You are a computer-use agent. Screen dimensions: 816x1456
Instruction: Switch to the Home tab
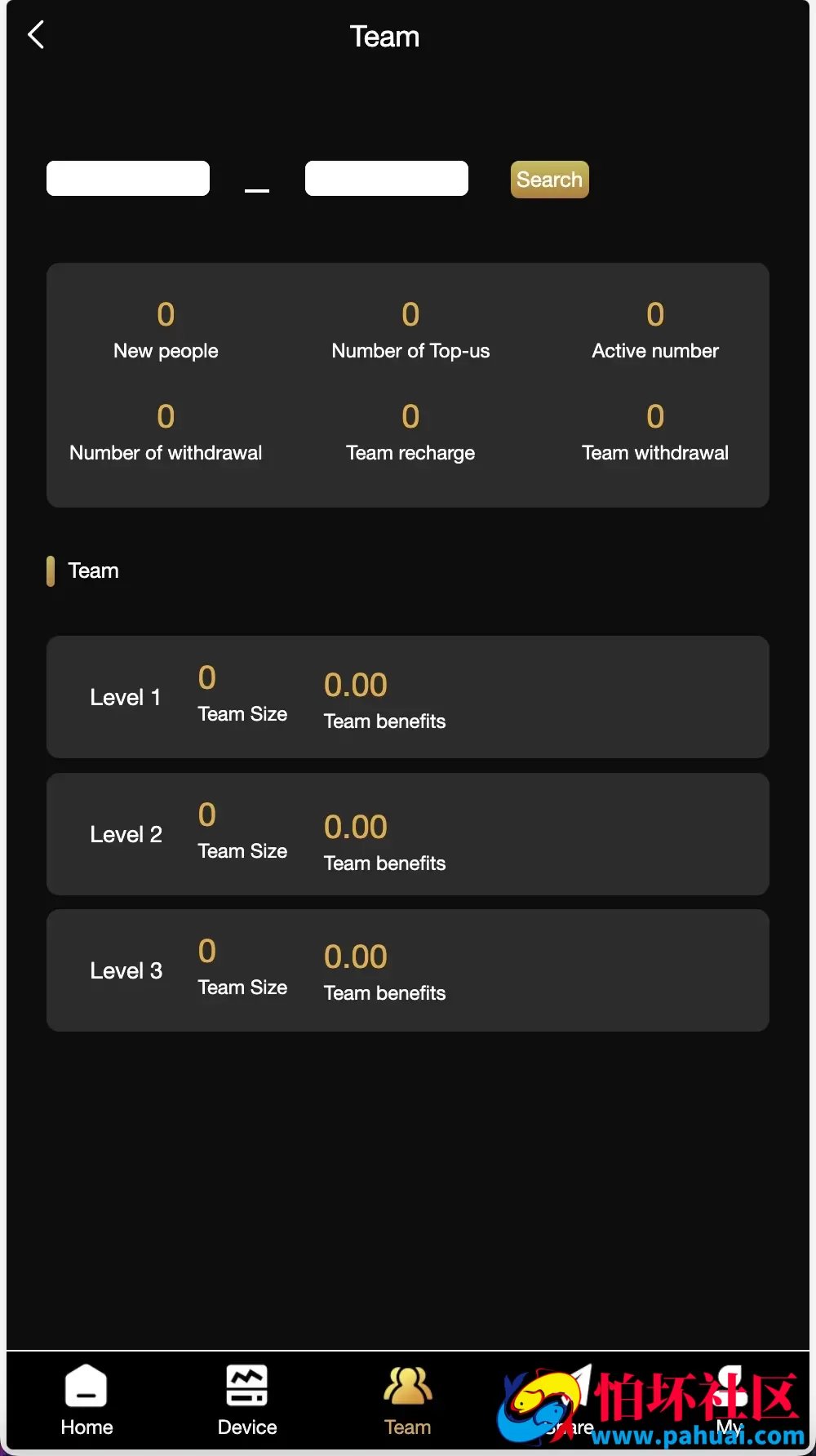(x=86, y=1401)
